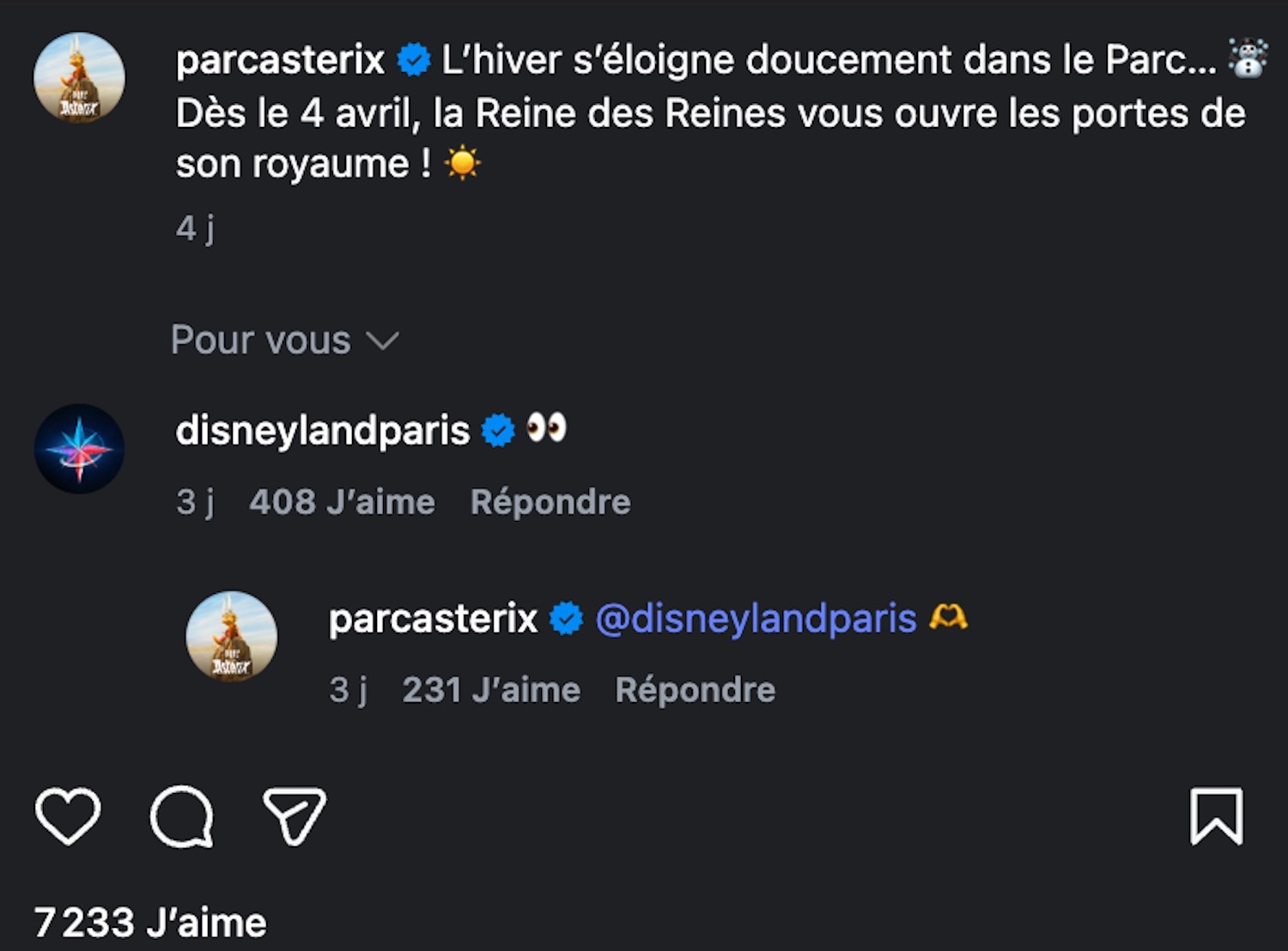View who liked via 7233 J'aime
Image resolution: width=1288 pixels, height=951 pixels.
(x=150, y=924)
